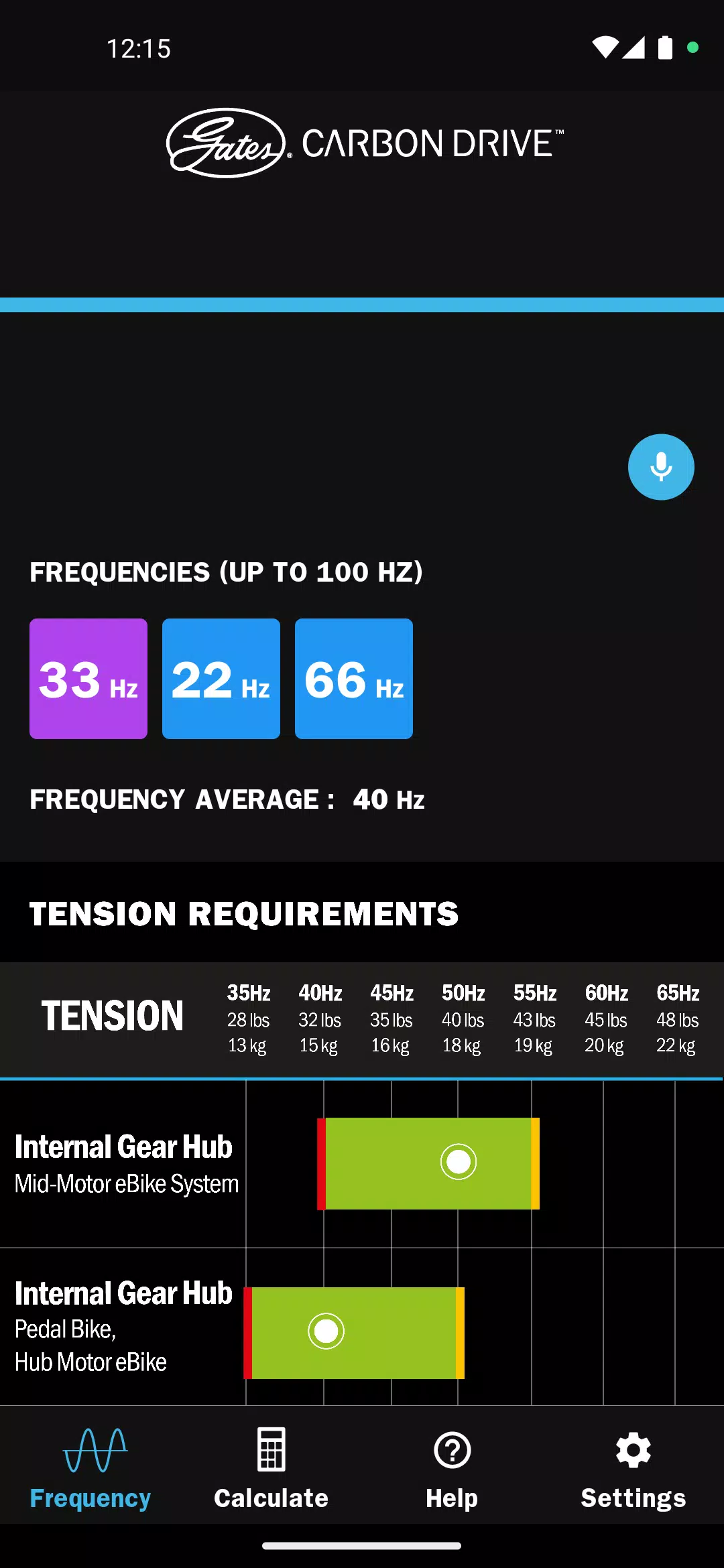Screen dimensions: 724x1568
Task: Tap the tension marker on the Pedal Bike bar
Action: point(326,1331)
